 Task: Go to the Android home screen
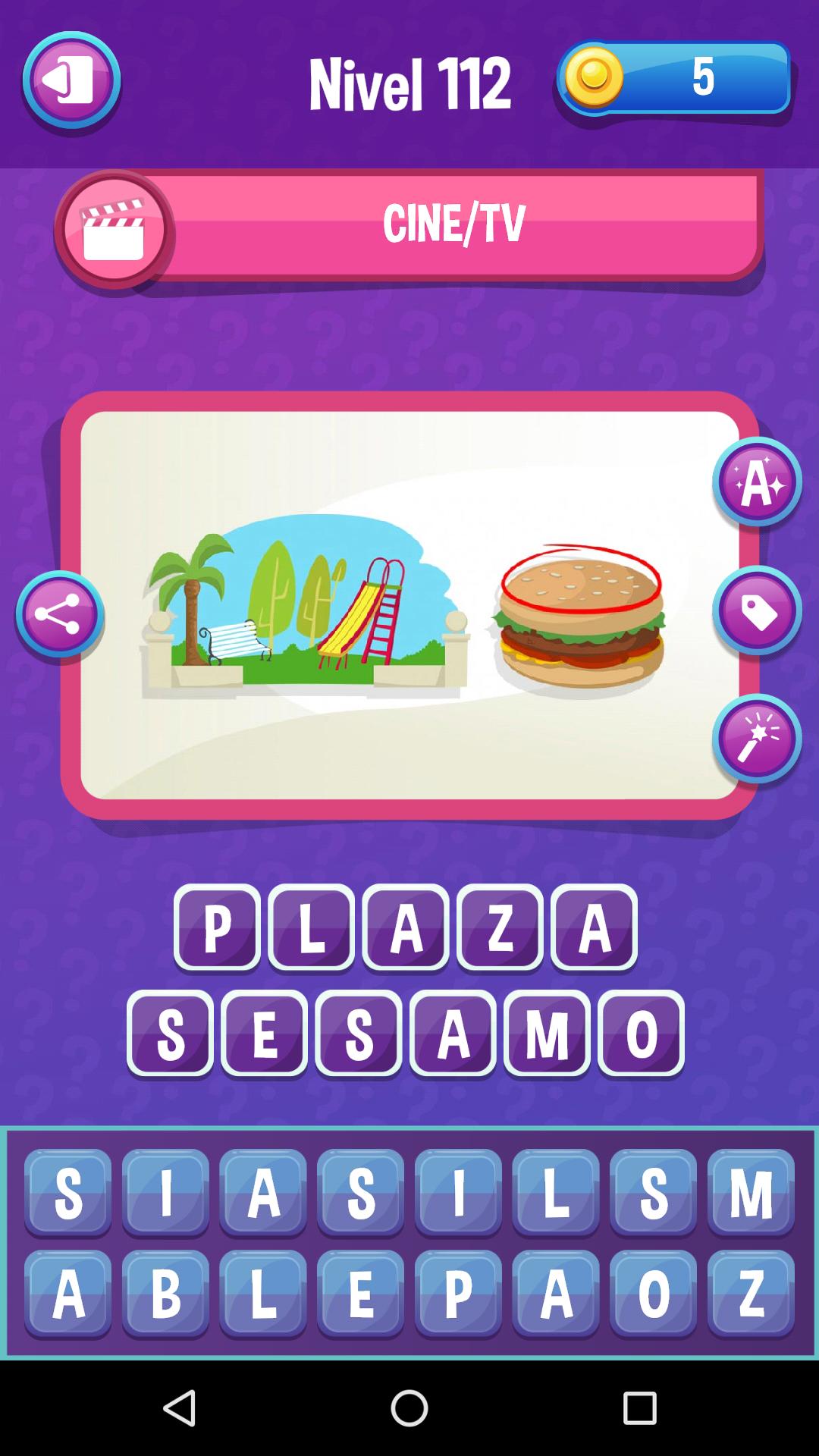[409, 1408]
